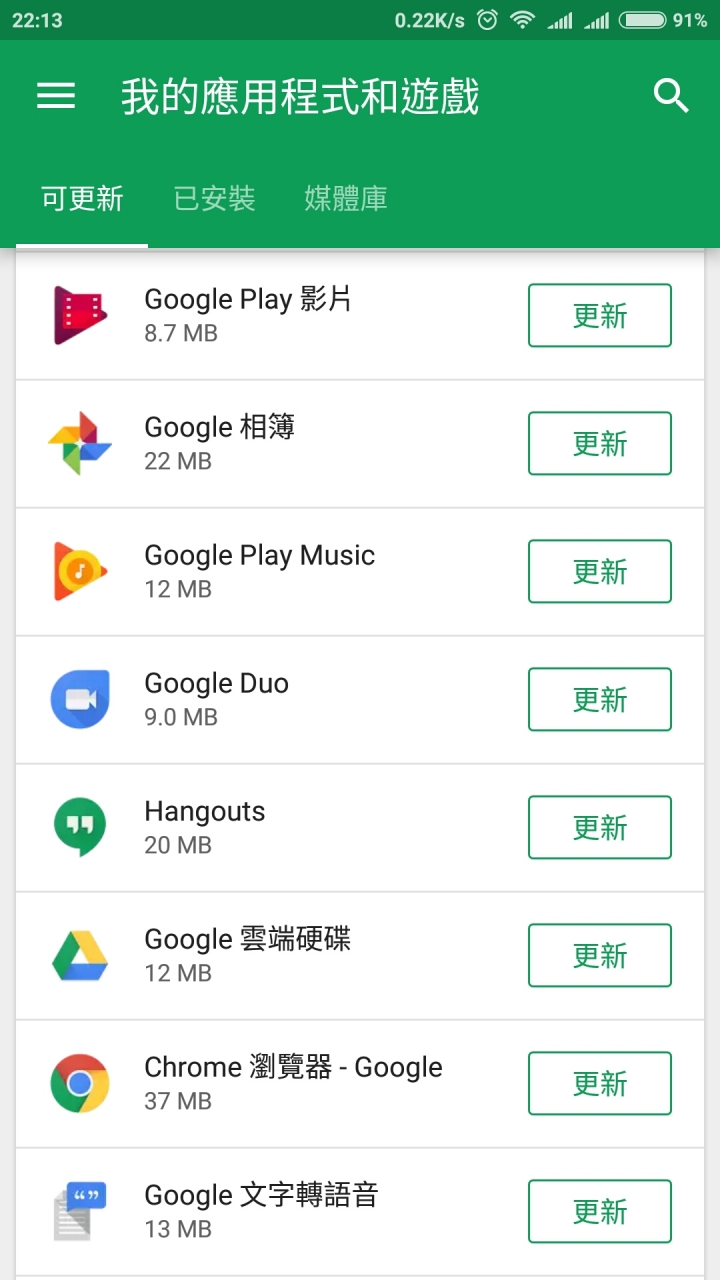This screenshot has height=1280, width=720.
Task: Update Google Play 影片
Action: click(x=600, y=316)
